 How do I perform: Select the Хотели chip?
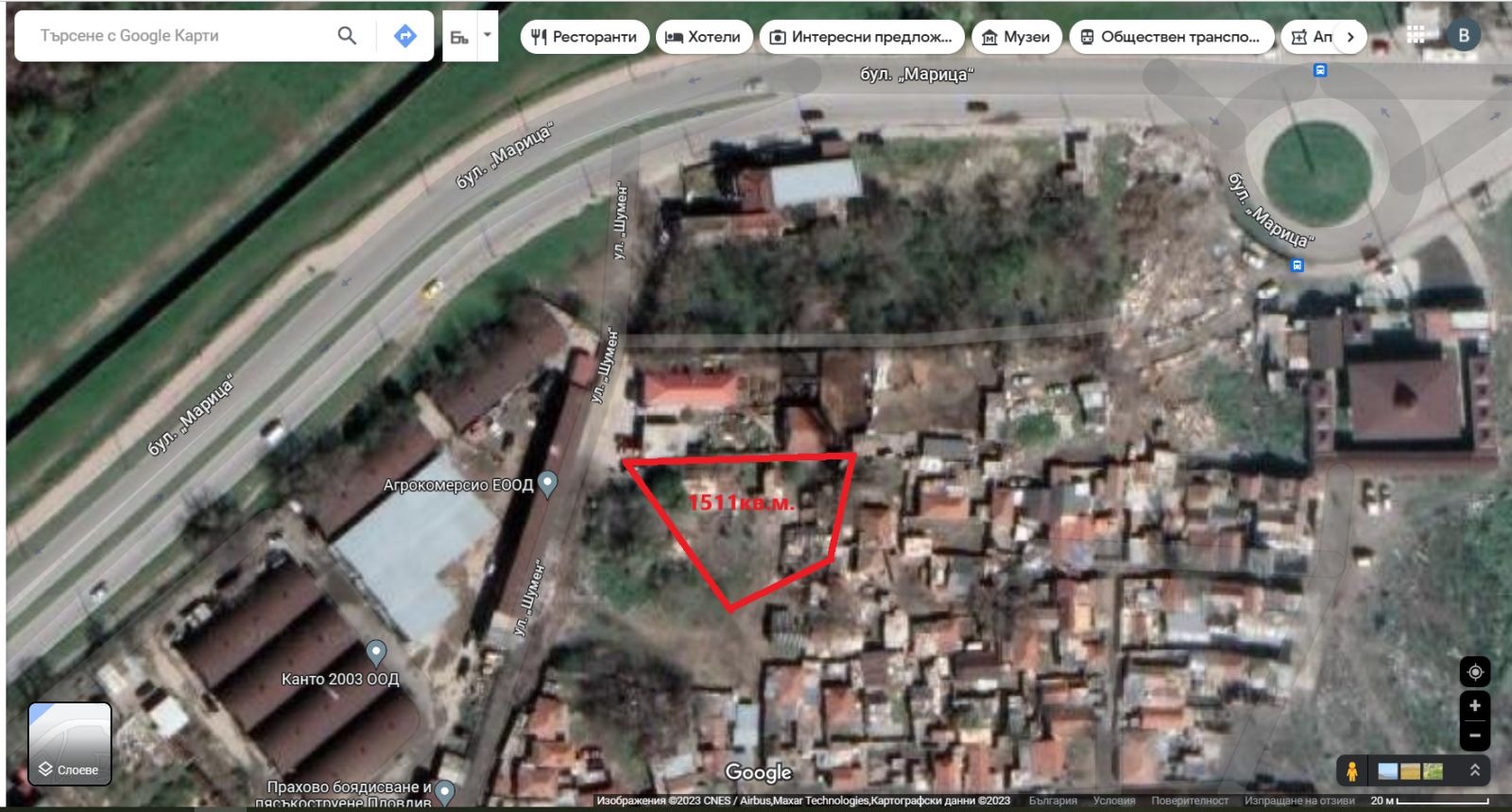[703, 37]
